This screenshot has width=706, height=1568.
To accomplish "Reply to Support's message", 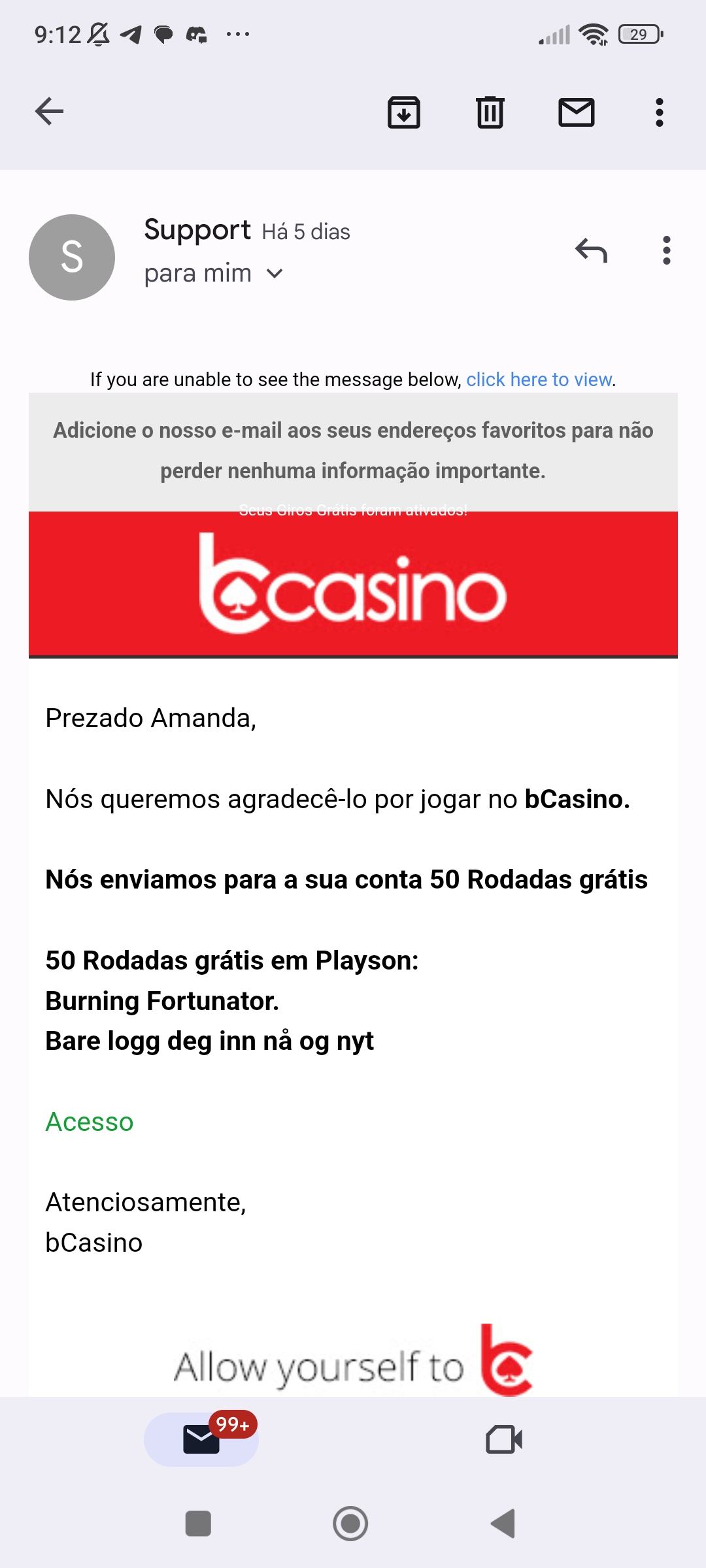I will pos(591,250).
